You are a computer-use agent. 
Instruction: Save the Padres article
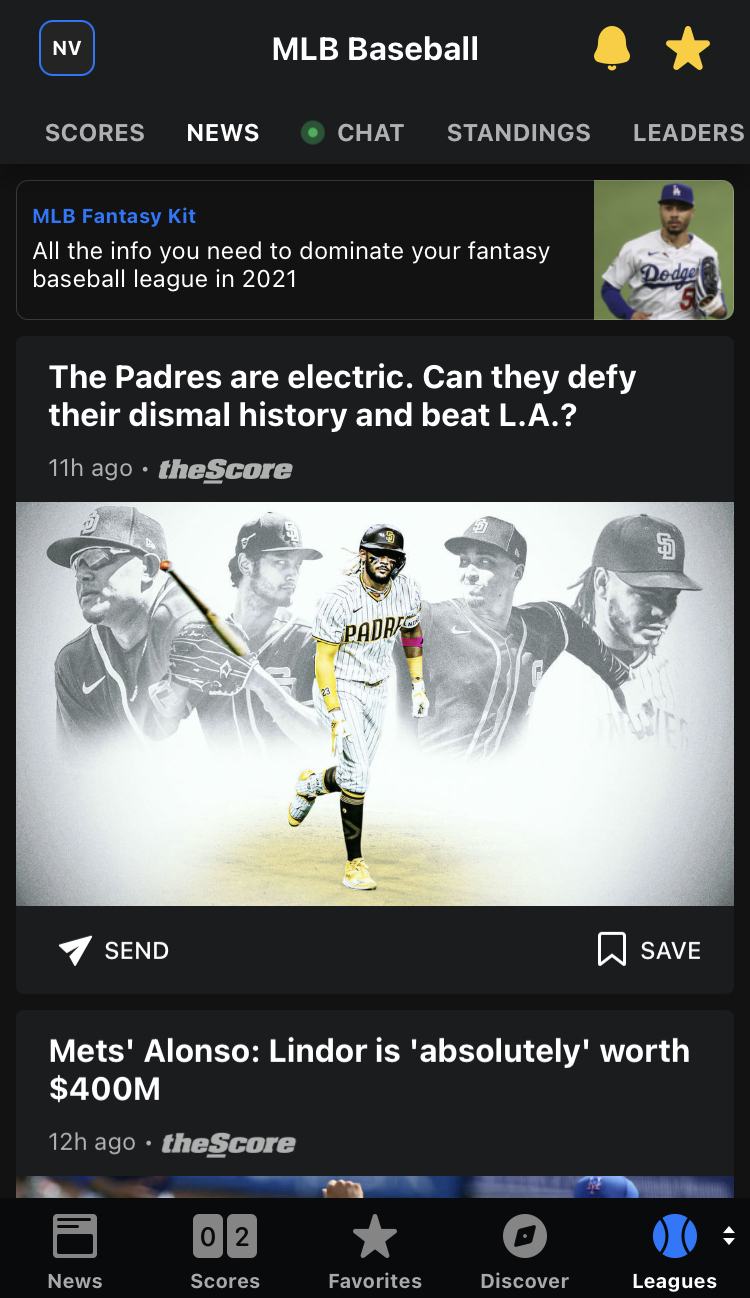pos(649,950)
